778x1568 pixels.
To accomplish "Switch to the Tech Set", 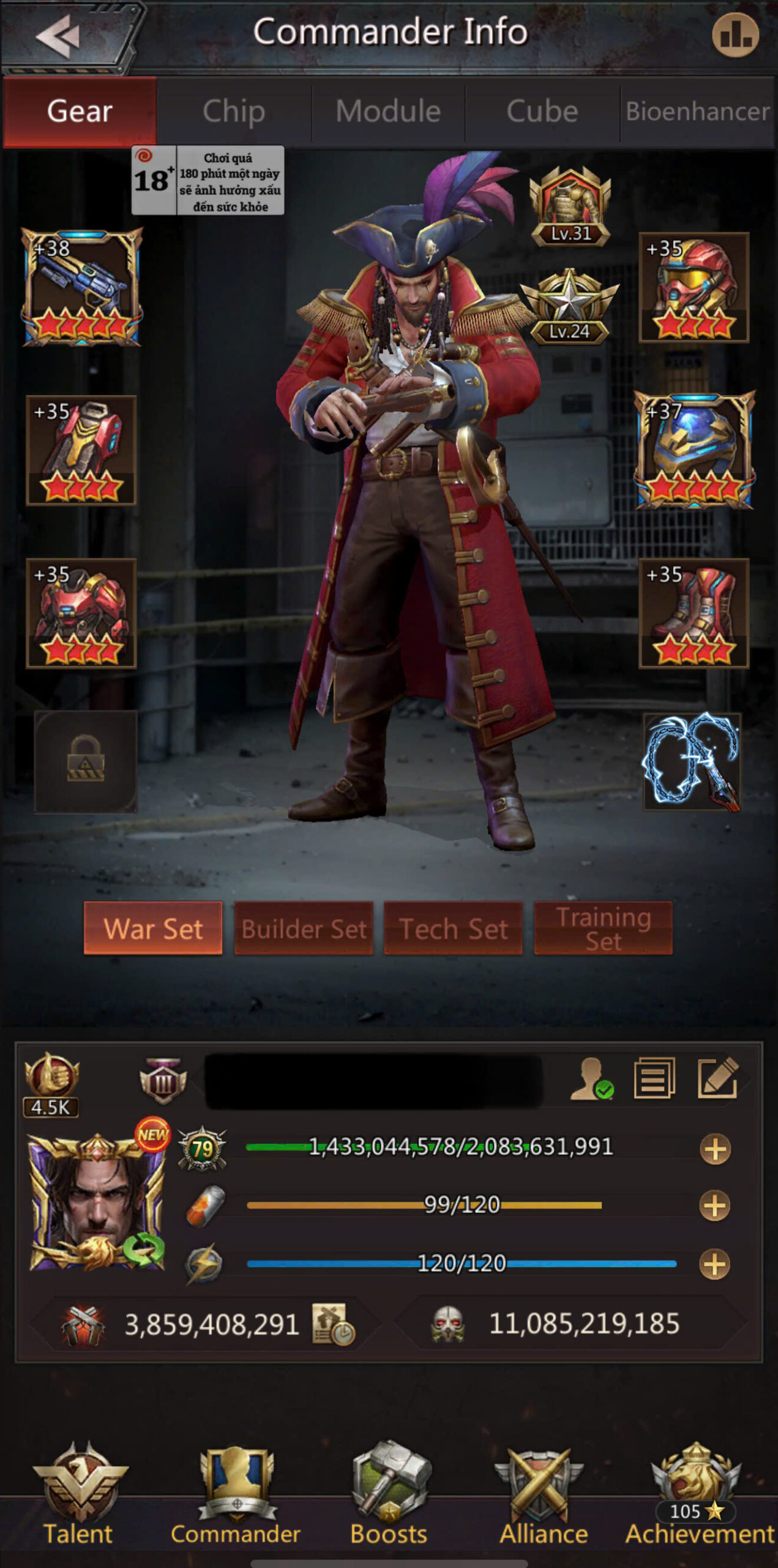I will coord(453,928).
